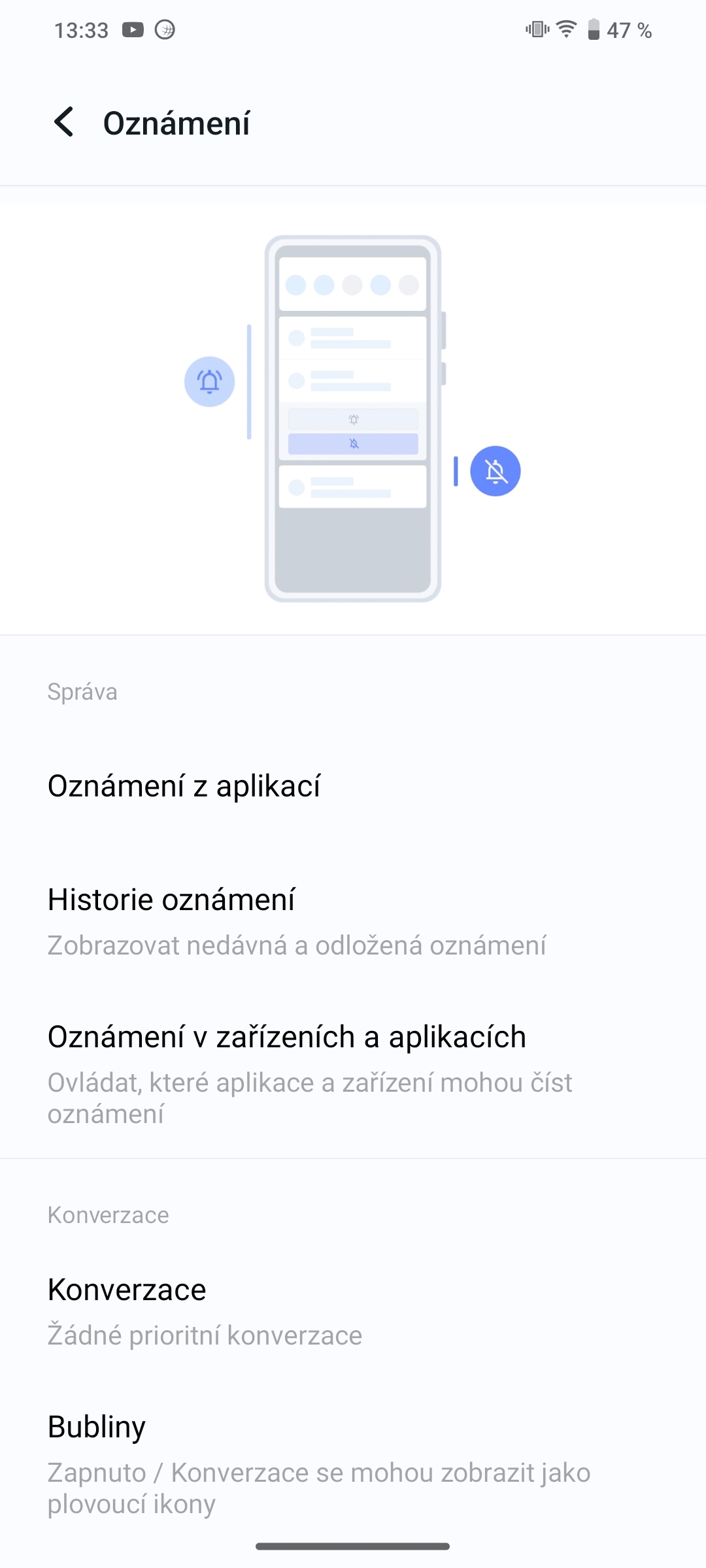This screenshot has width=706, height=1568.
Task: Open the Konverzace setting row
Action: [x=353, y=1311]
